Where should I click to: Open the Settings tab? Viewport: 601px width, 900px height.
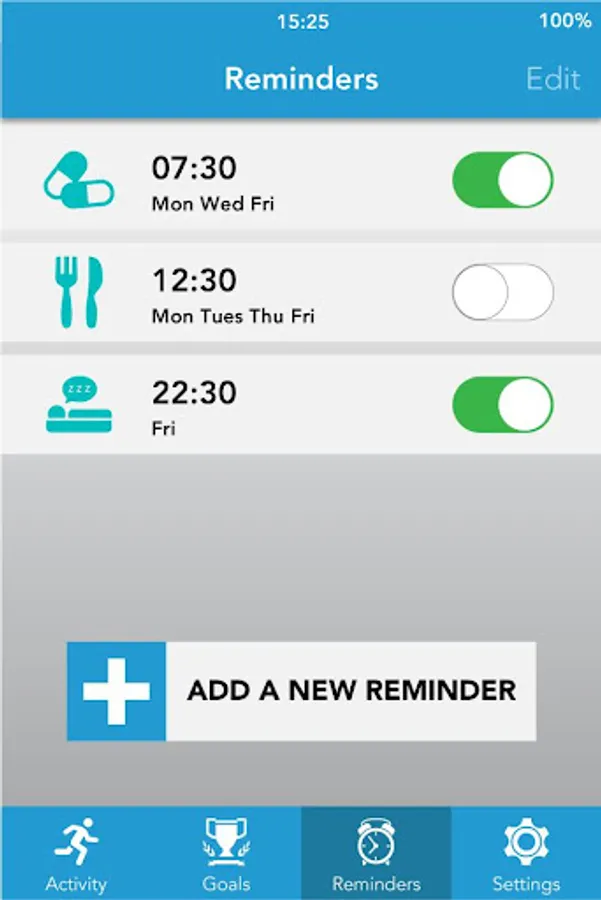coord(526,853)
